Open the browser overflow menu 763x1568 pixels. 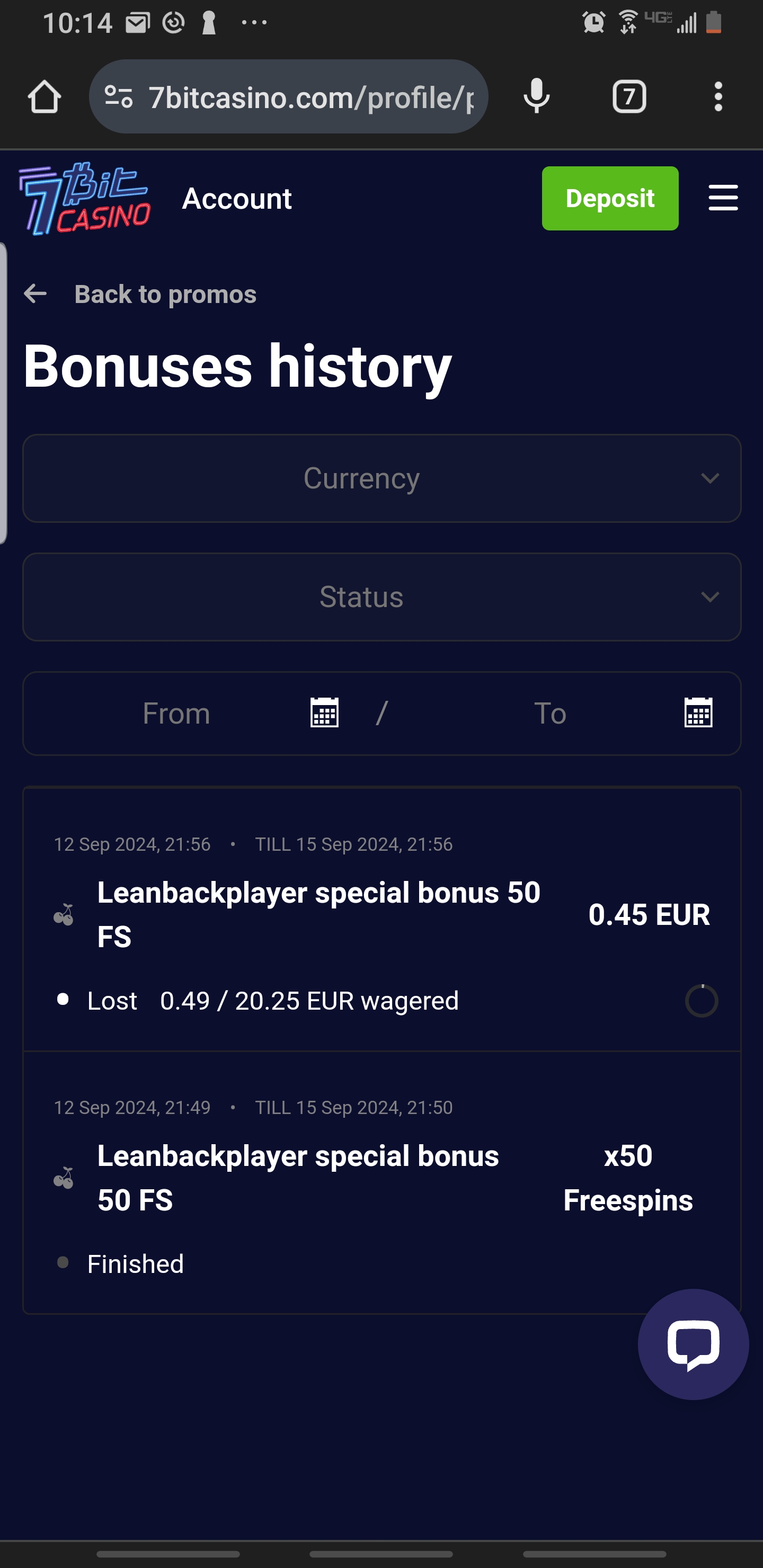pyautogui.click(x=718, y=97)
